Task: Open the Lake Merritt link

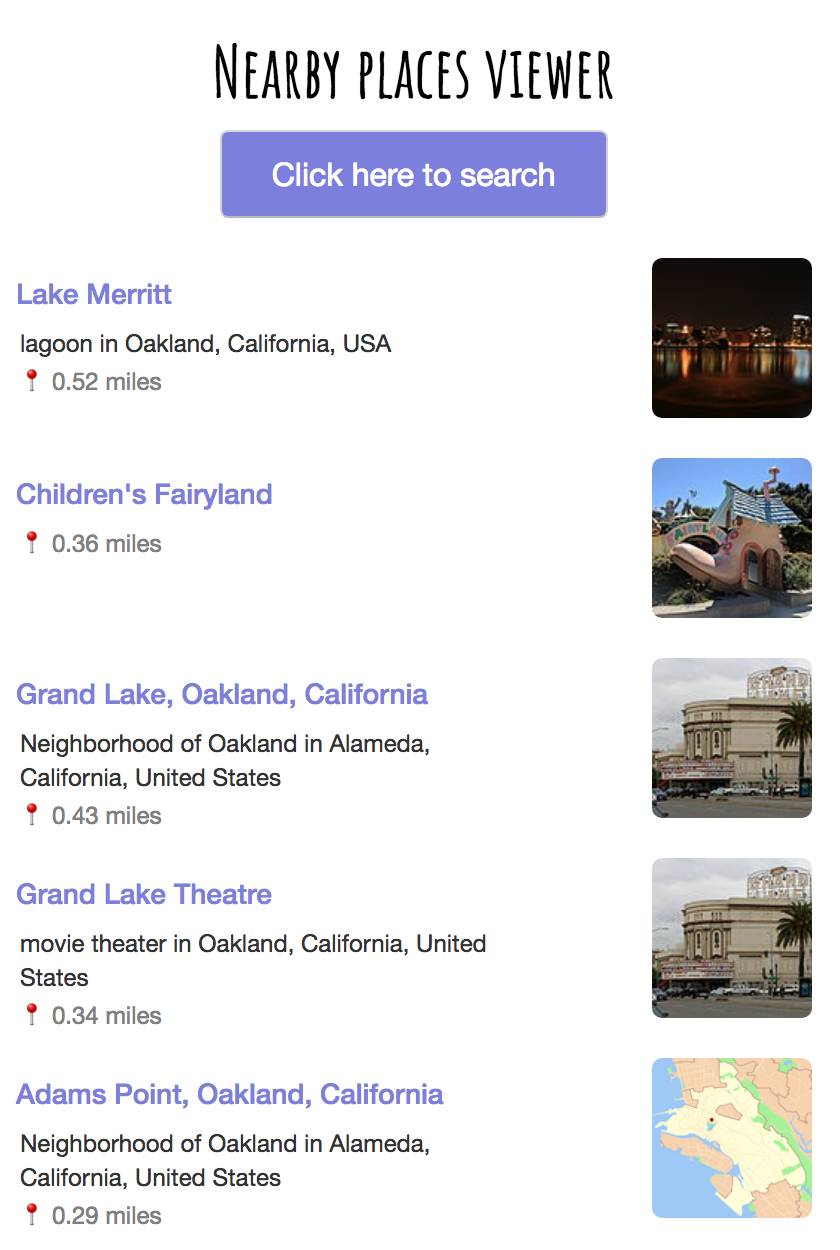Action: pyautogui.click(x=94, y=294)
